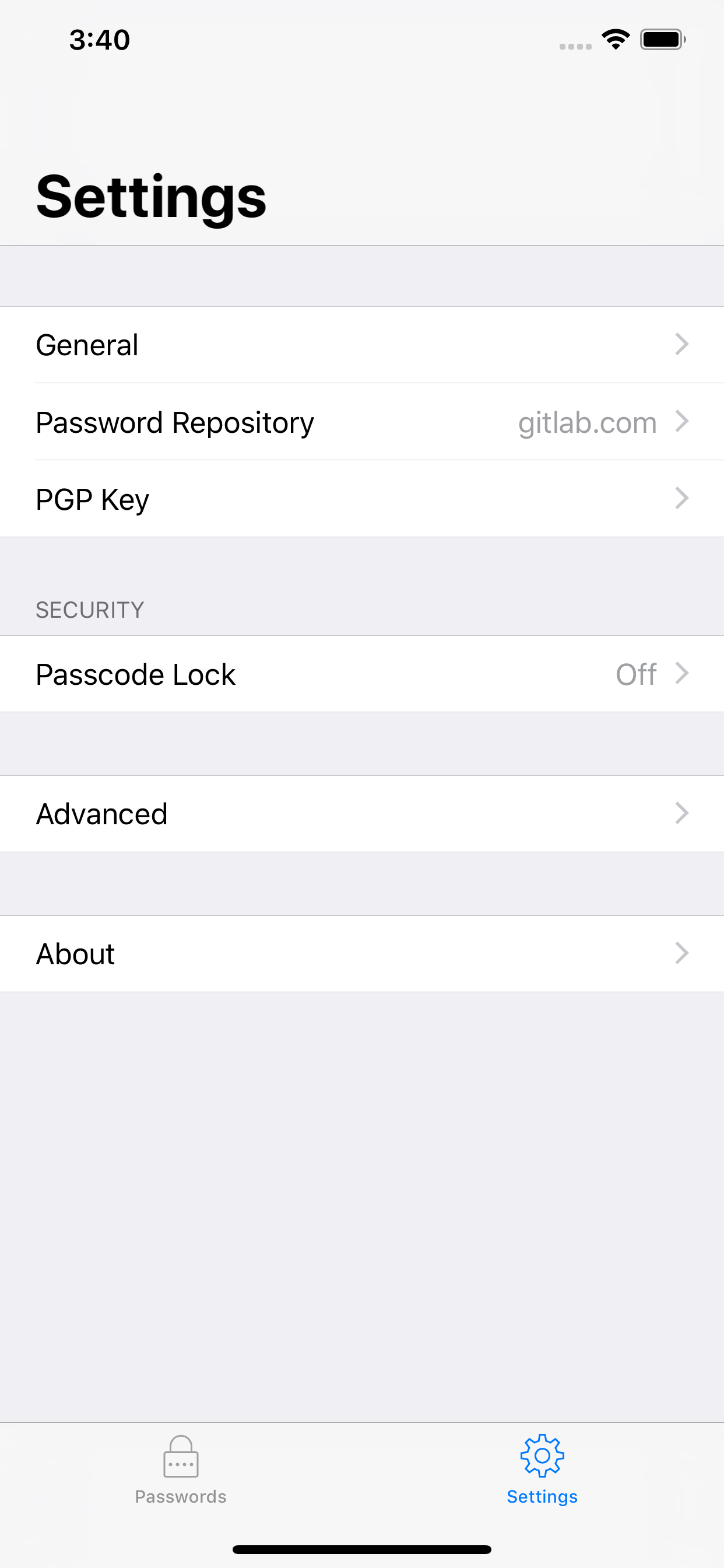Expand the PGP Key section
Screen dimensions: 724x1568
coord(362,499)
